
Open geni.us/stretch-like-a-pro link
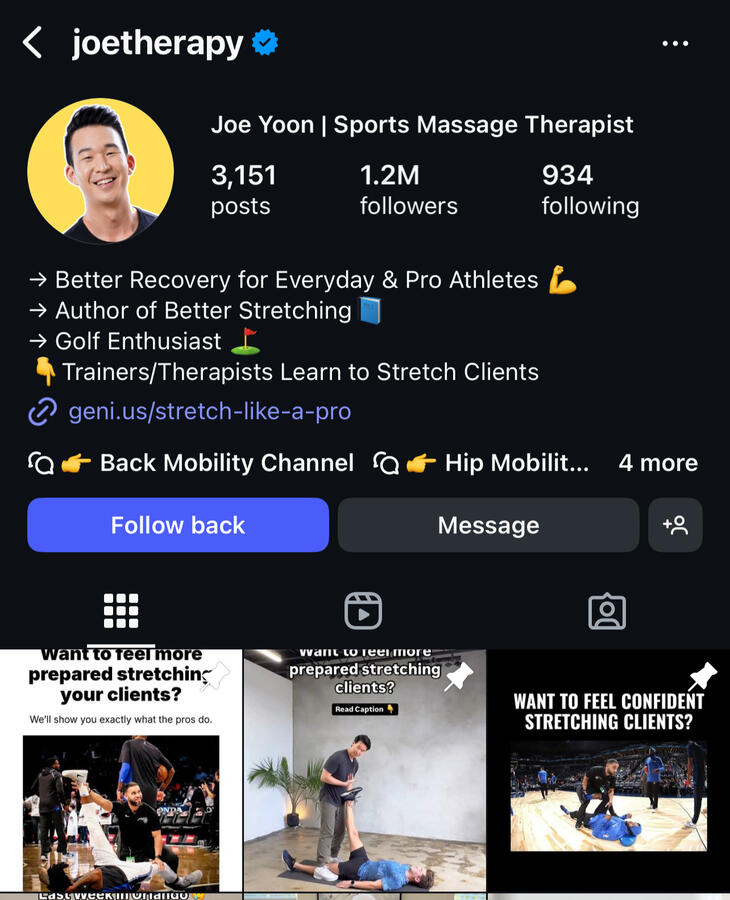pyautogui.click(x=210, y=411)
